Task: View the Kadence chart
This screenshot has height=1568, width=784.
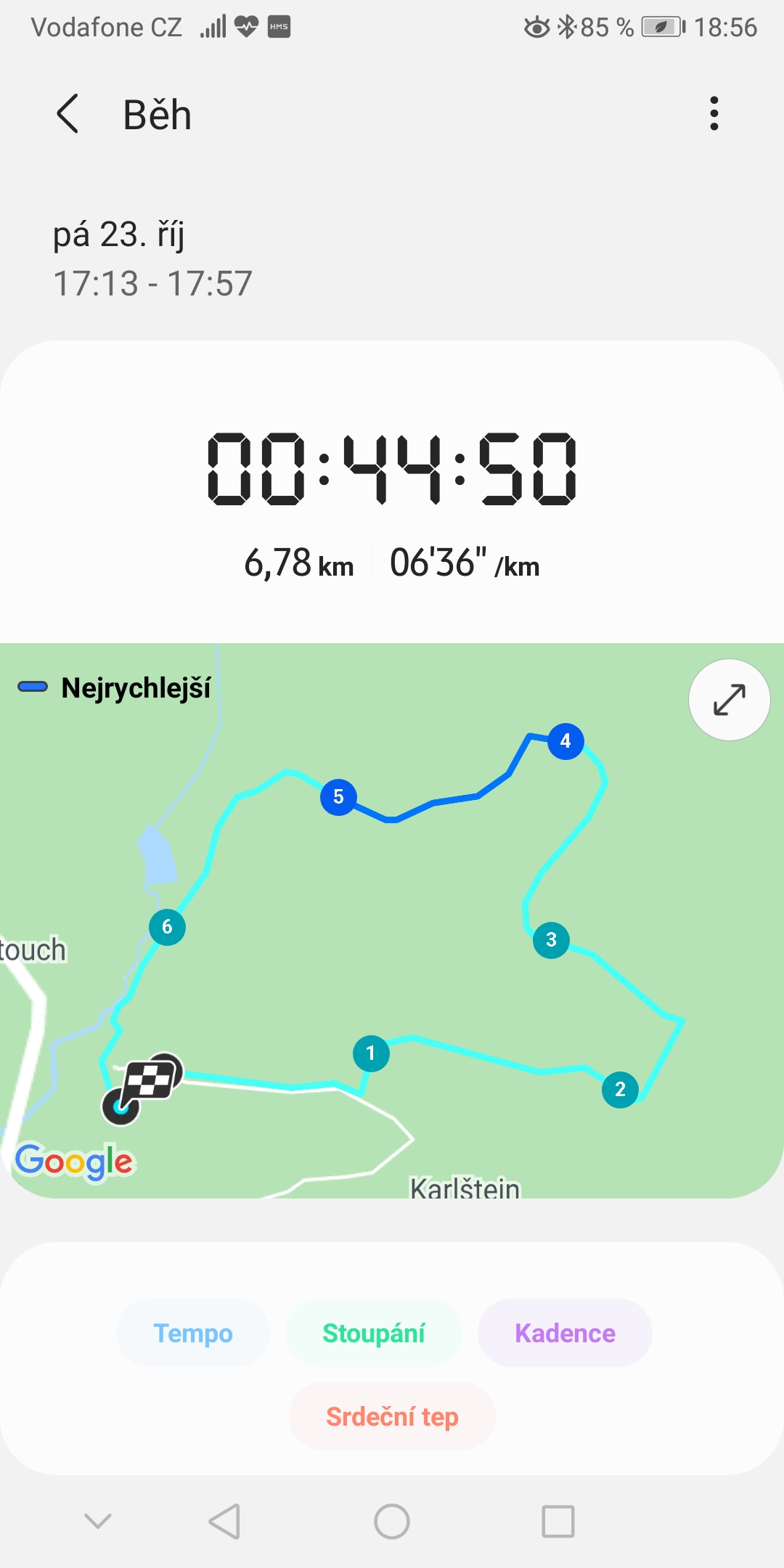Action: point(565,1333)
